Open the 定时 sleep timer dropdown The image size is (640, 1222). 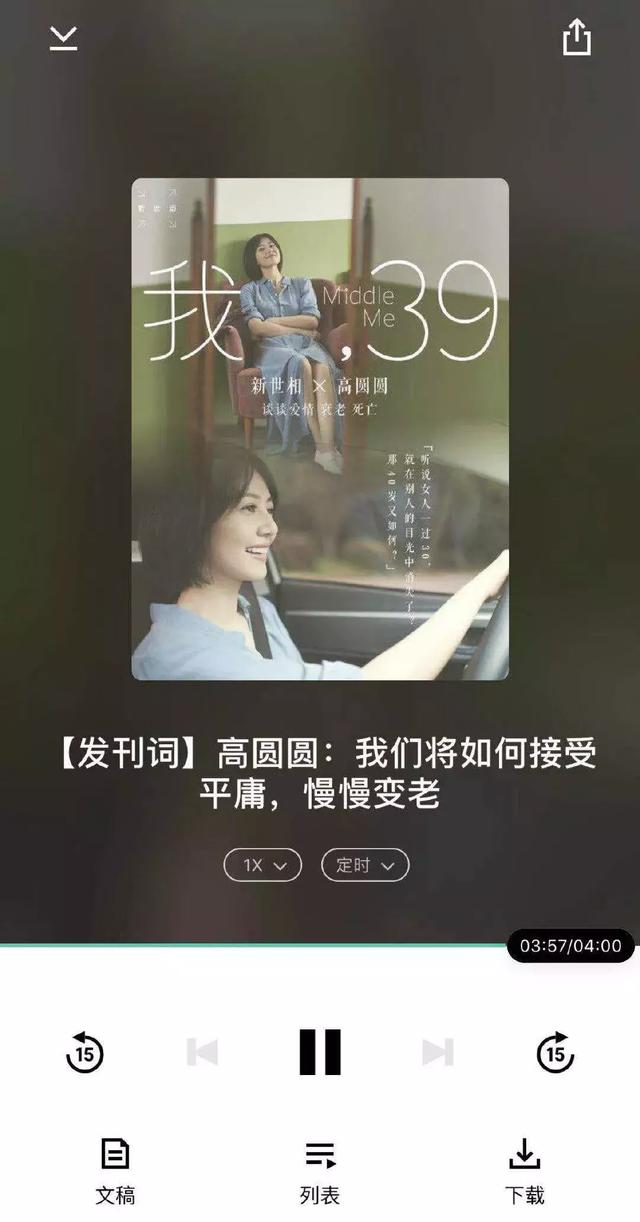tap(365, 865)
